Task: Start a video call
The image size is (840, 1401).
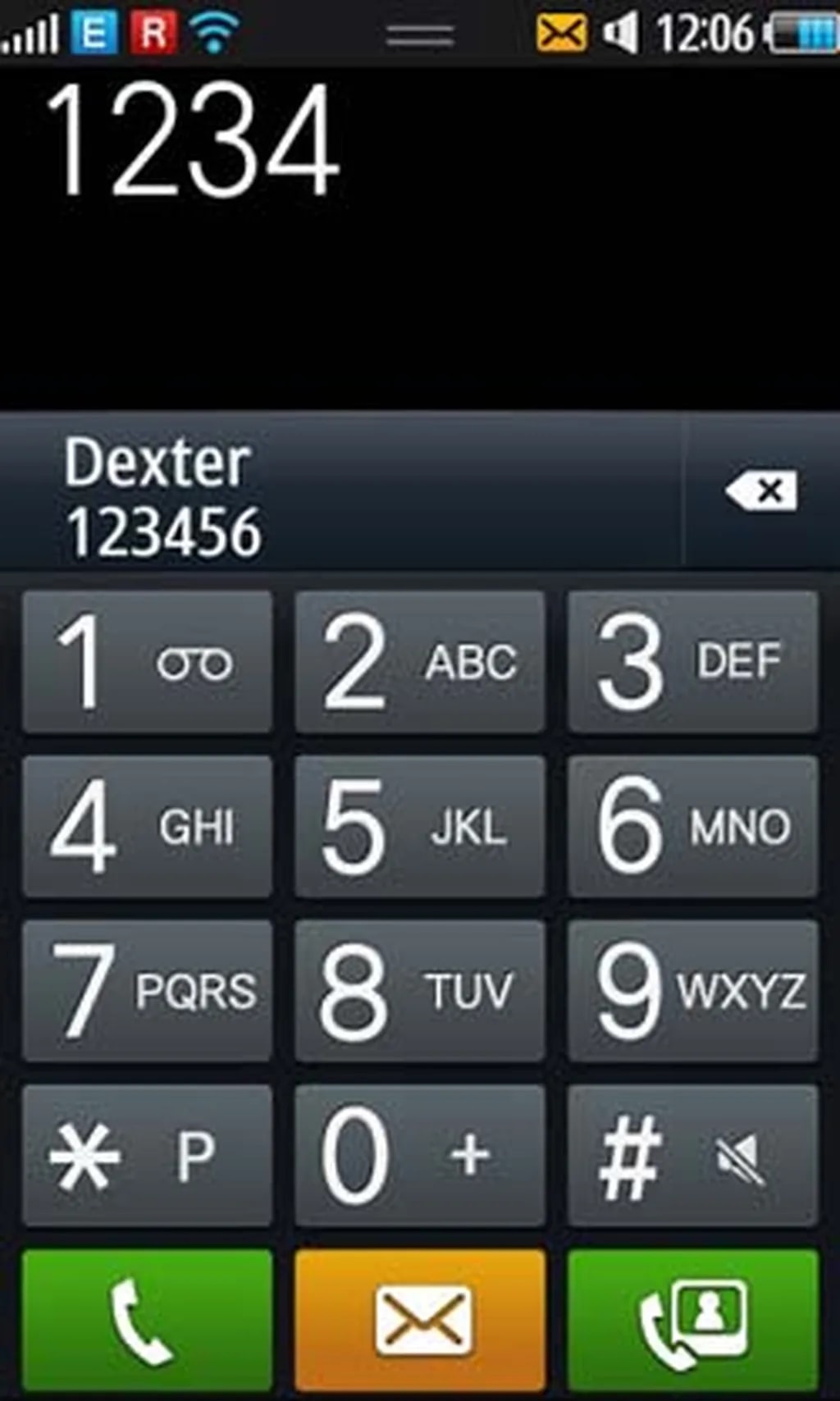Action: click(x=692, y=1321)
